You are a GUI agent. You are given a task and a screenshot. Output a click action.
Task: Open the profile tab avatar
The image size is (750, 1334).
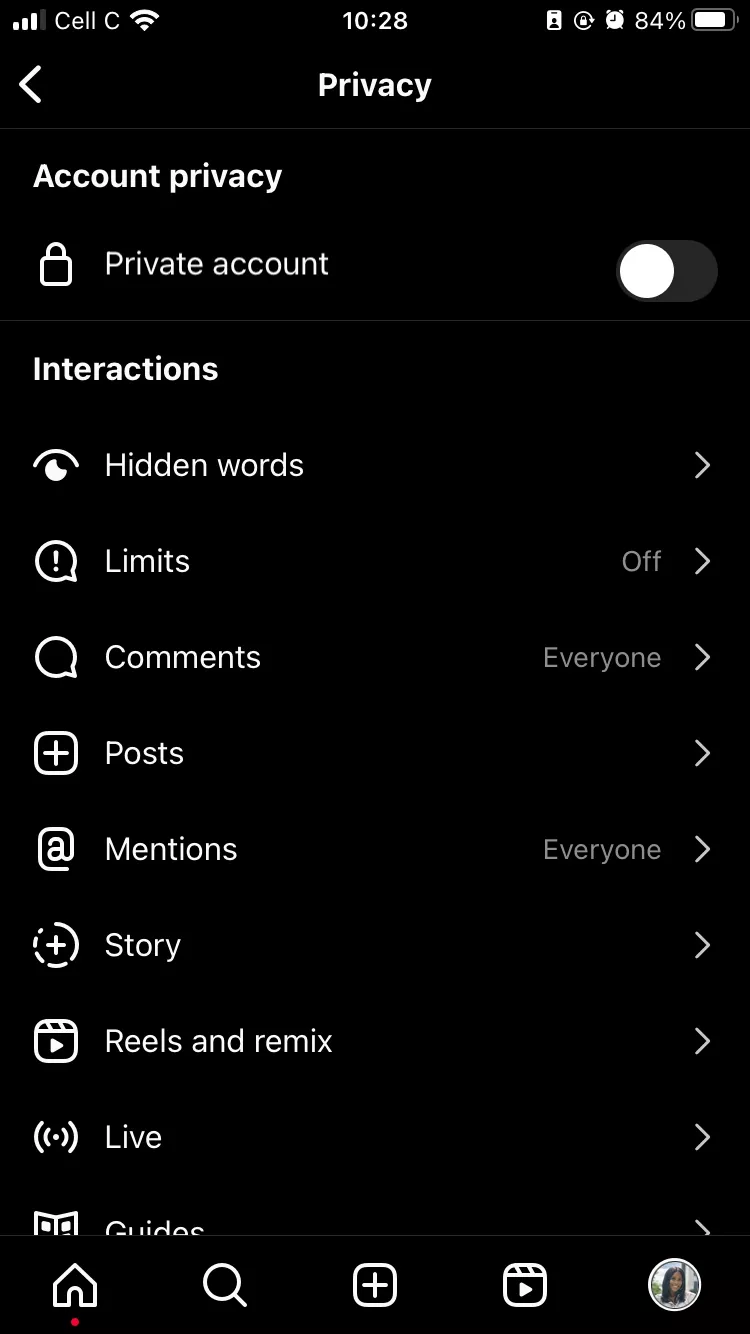[x=675, y=1285]
